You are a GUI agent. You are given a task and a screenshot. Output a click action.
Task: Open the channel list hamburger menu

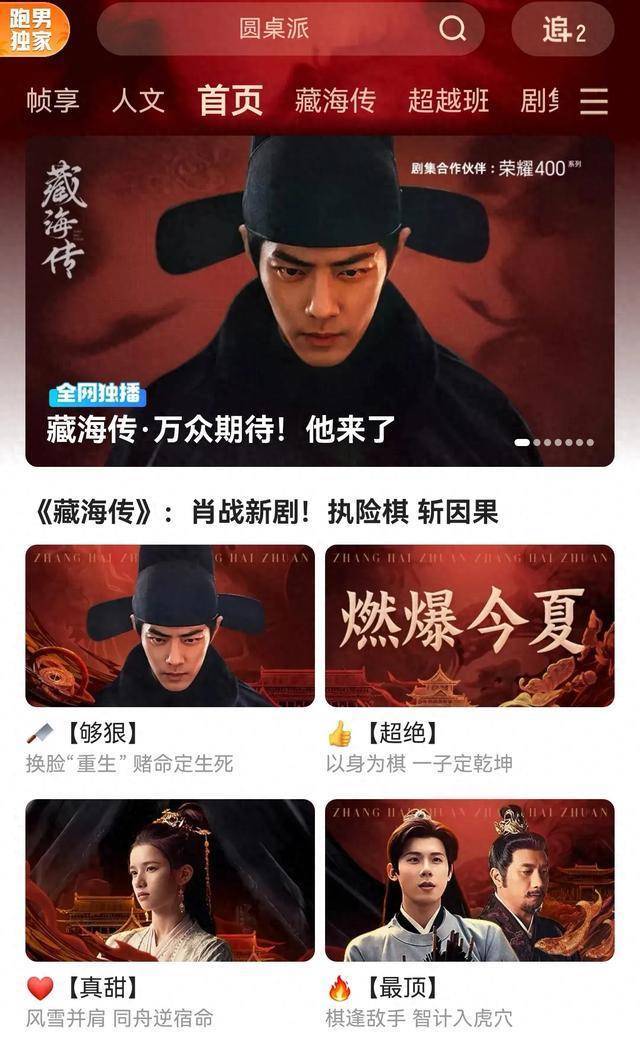coord(594,101)
